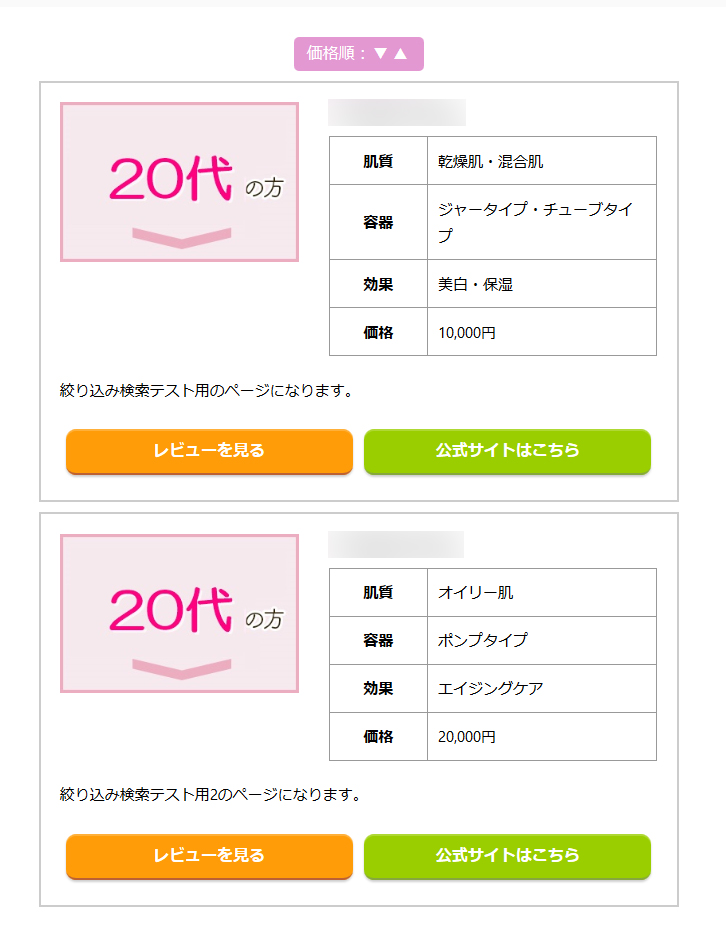Open 公式サイトはこちら for the 20,000円 product
The width and height of the screenshot is (726, 929).
(507, 856)
